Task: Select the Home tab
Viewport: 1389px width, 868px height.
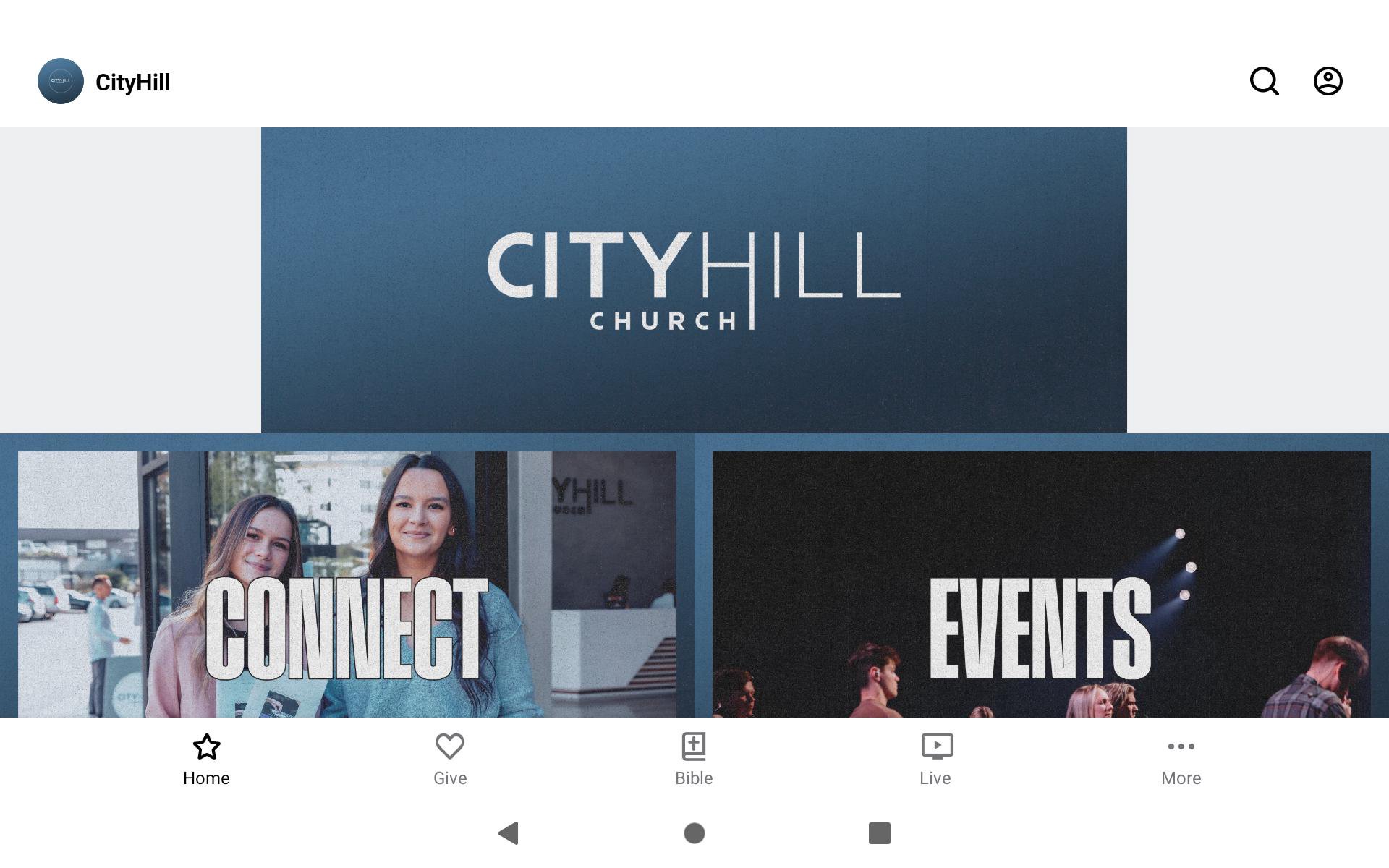Action: pos(206,759)
